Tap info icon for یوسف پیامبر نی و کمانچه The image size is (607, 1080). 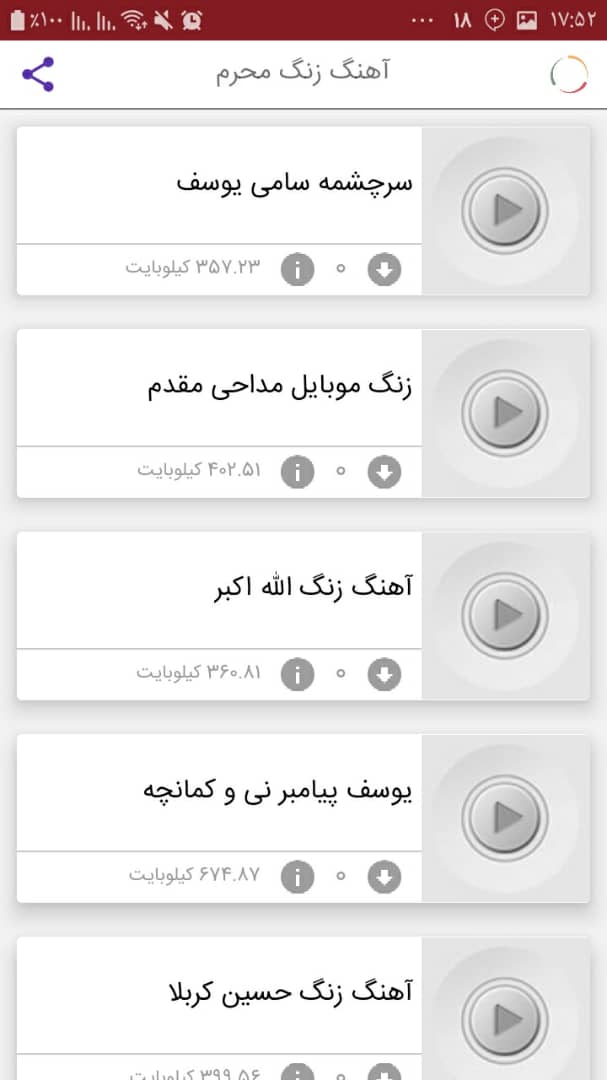298,877
